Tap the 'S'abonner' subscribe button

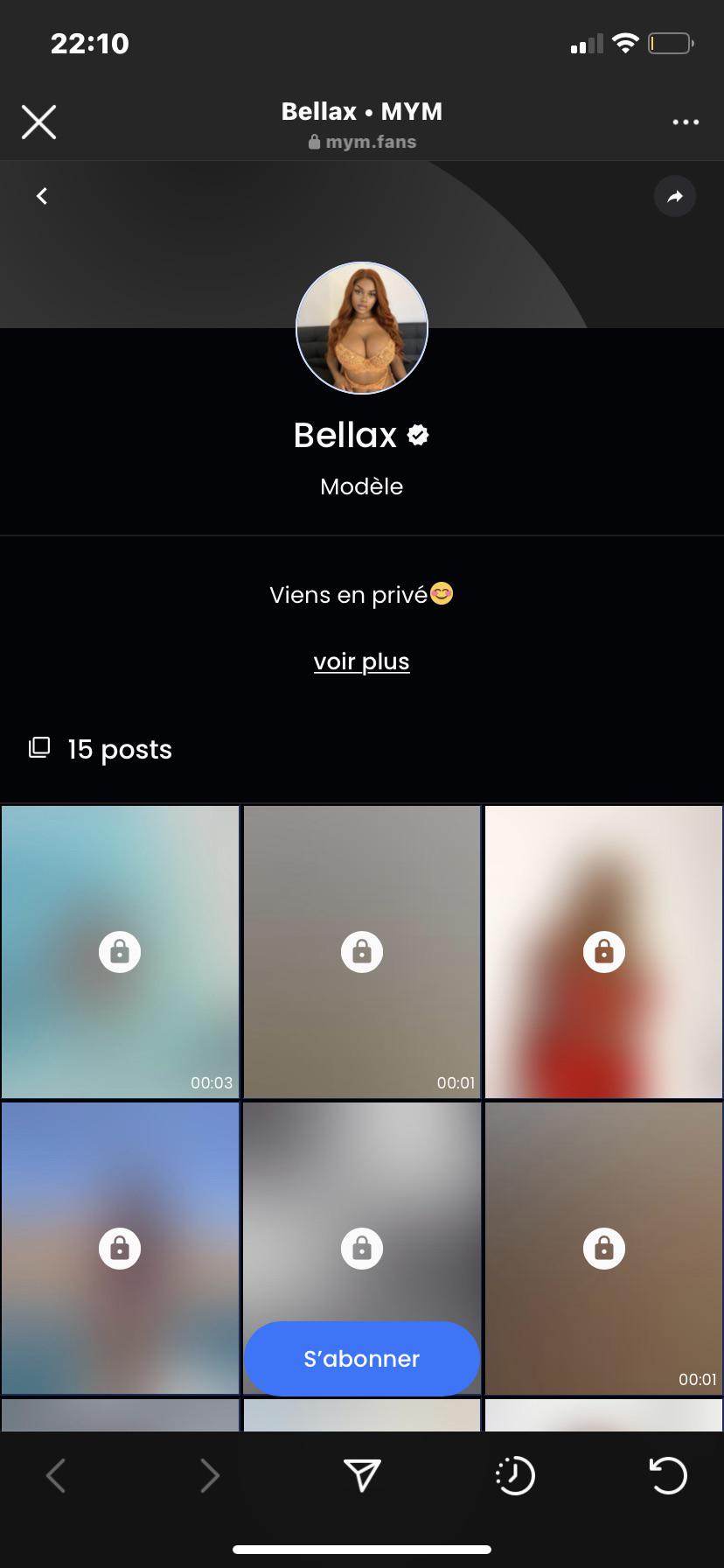pos(361,1358)
